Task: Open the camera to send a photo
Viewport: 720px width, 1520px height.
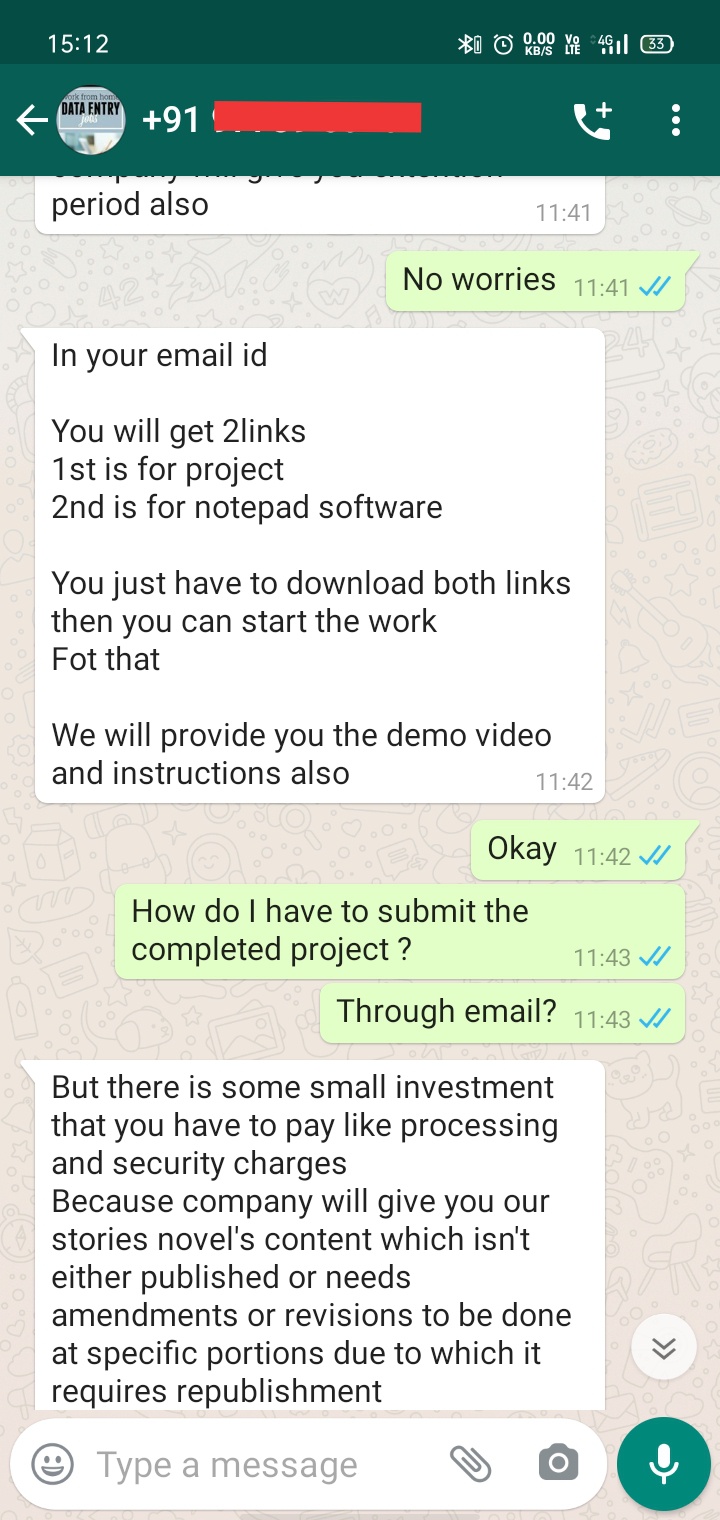Action: (558, 1465)
